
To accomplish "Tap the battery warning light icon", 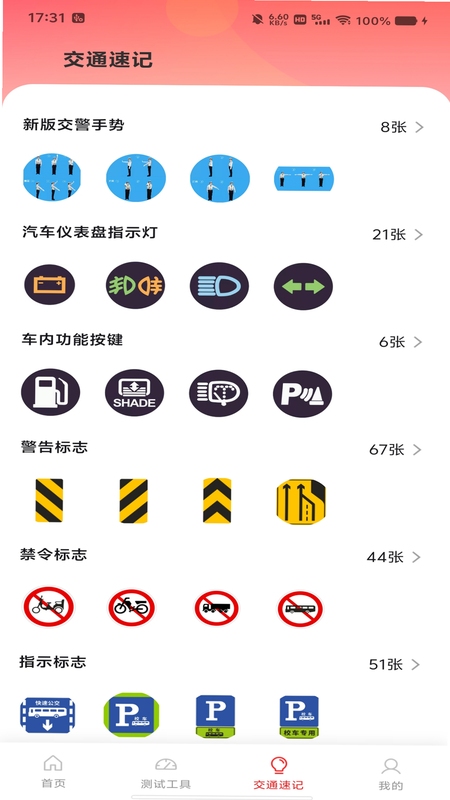I will point(50,285).
